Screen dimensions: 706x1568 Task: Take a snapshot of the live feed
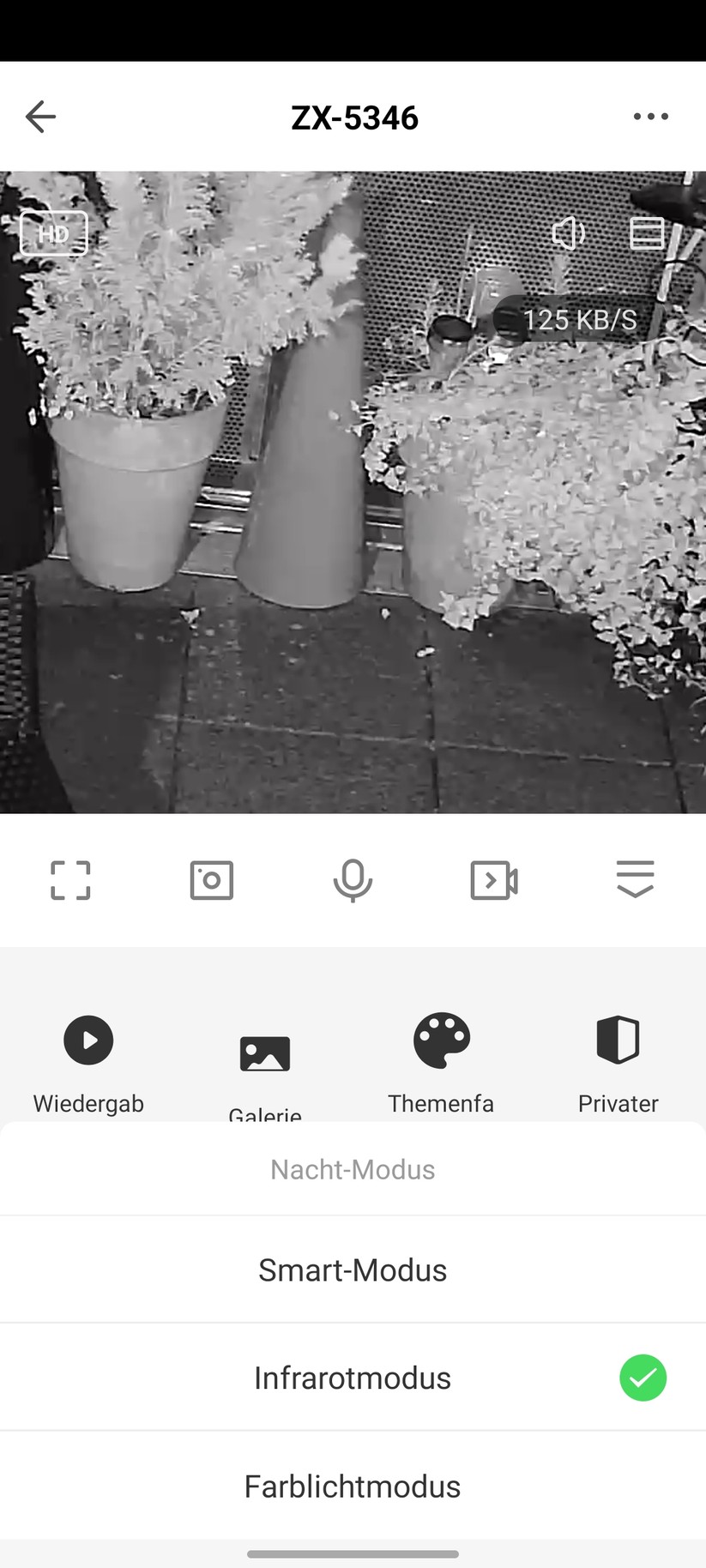211,880
